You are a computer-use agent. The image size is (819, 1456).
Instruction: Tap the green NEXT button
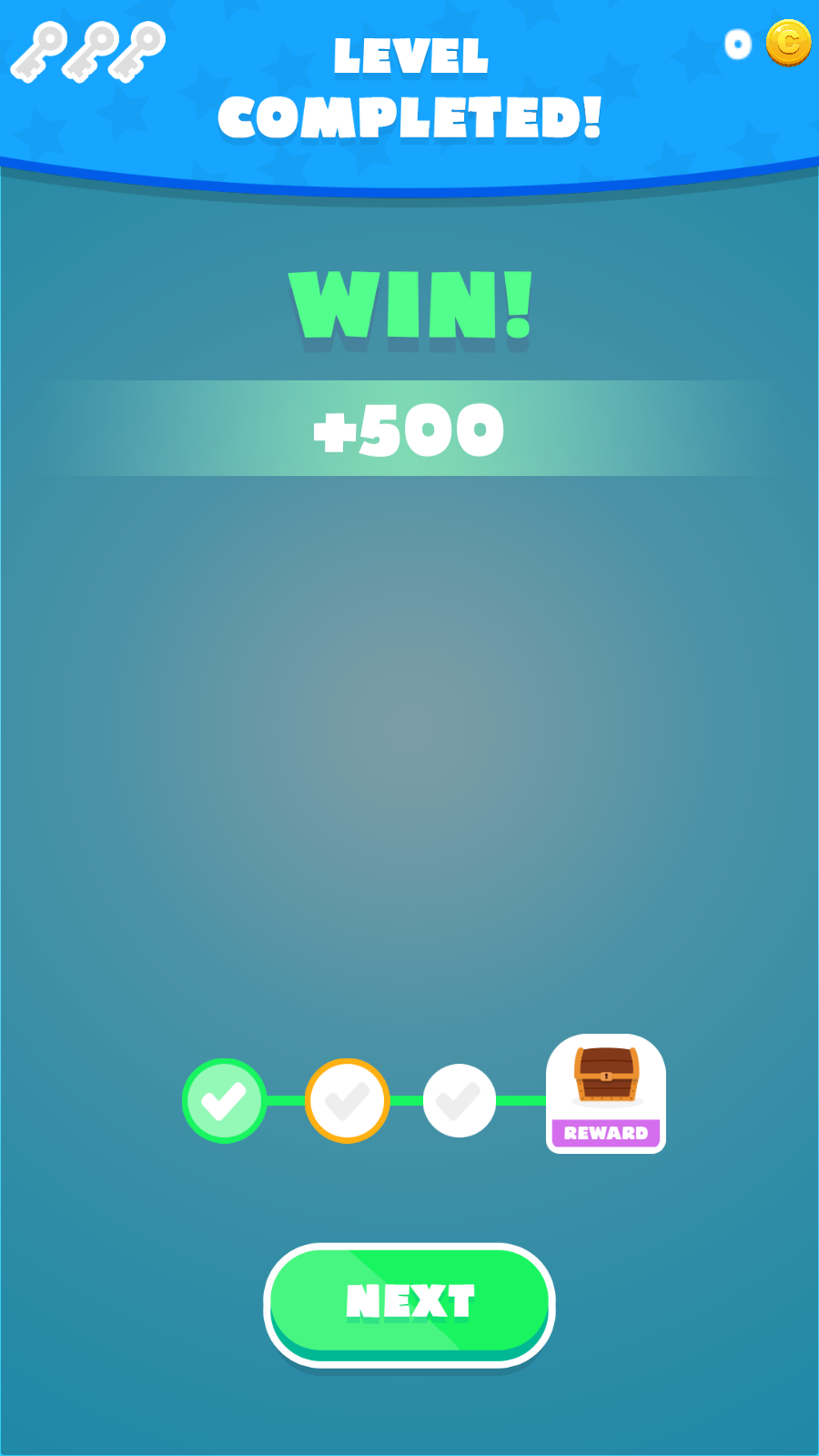pos(409,1304)
